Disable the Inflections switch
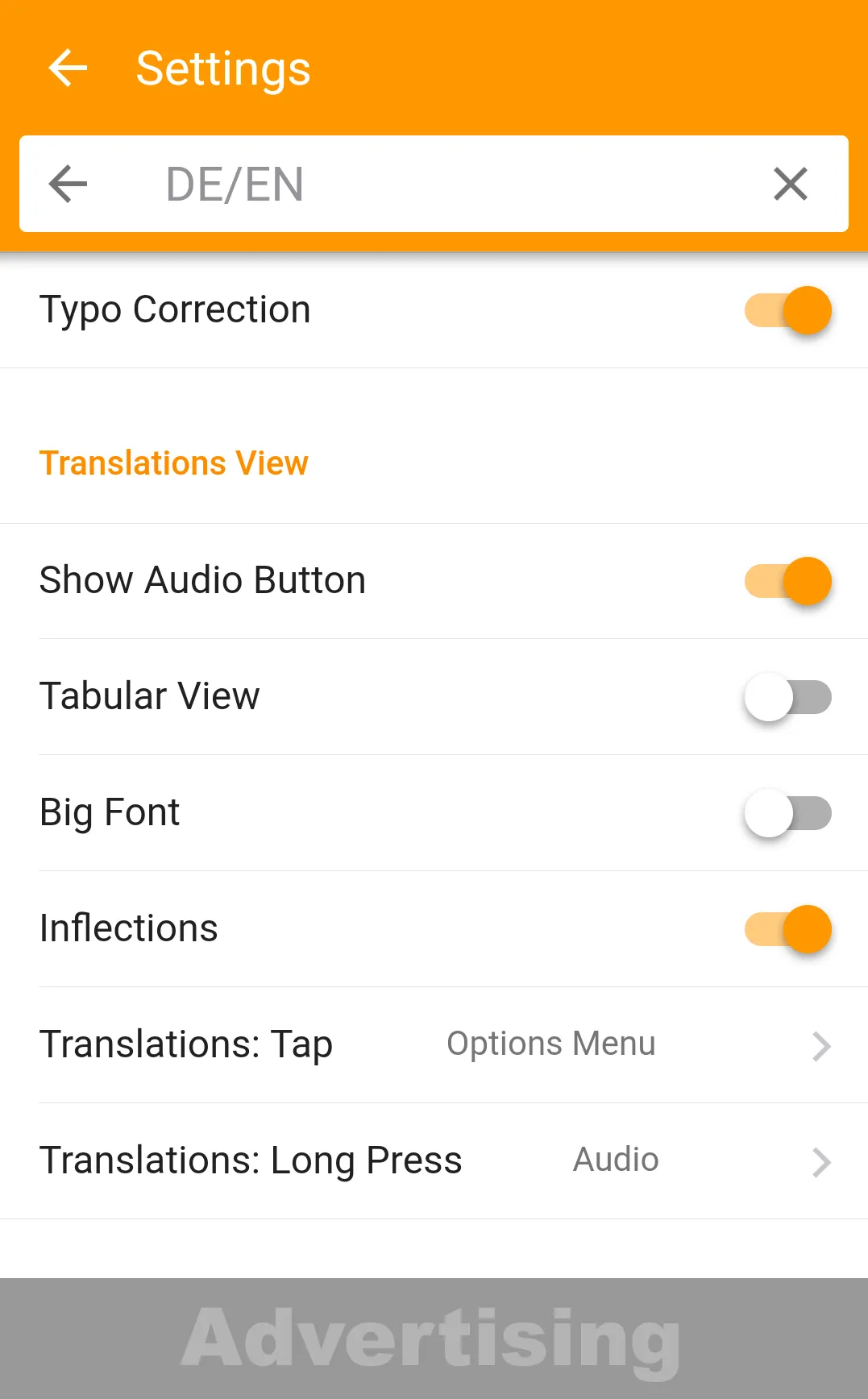 [787, 929]
